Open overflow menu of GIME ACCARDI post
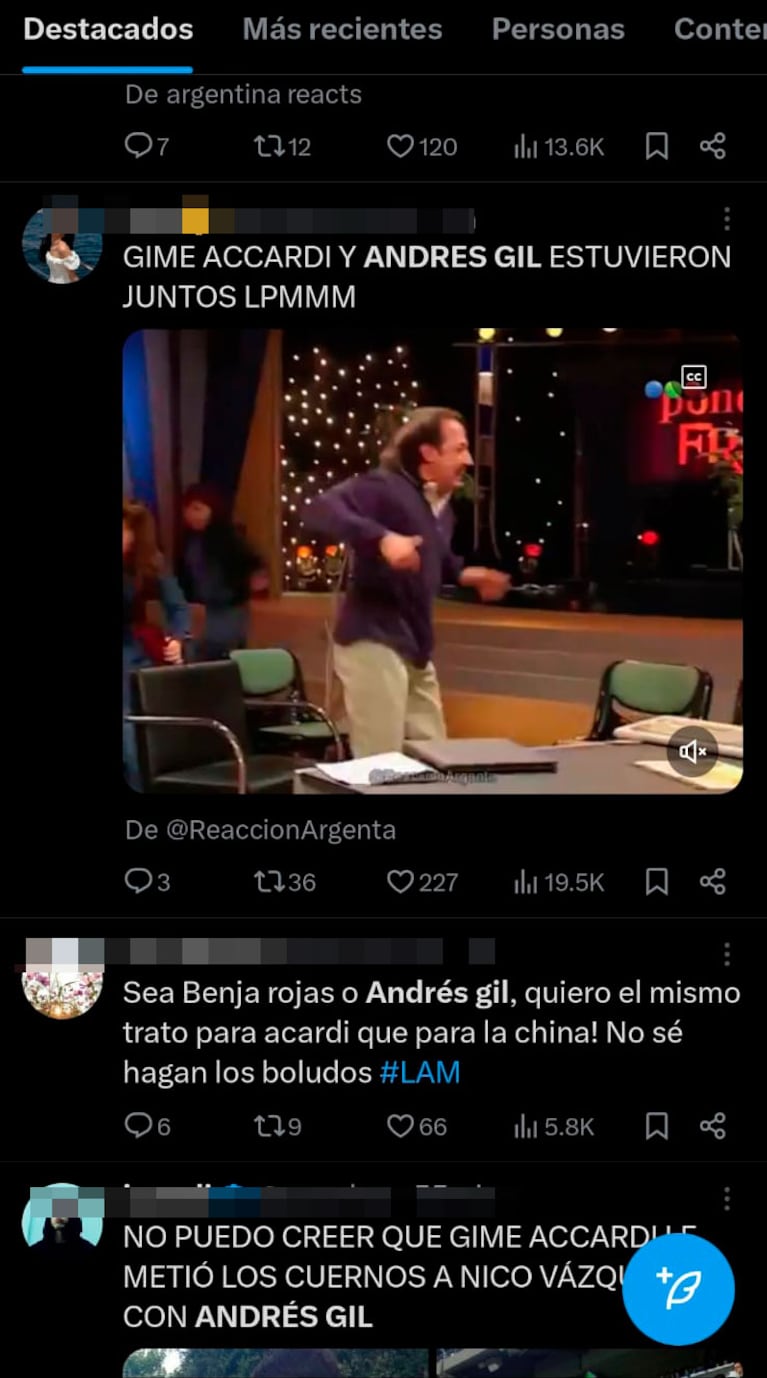This screenshot has height=1378, width=767. click(x=727, y=219)
